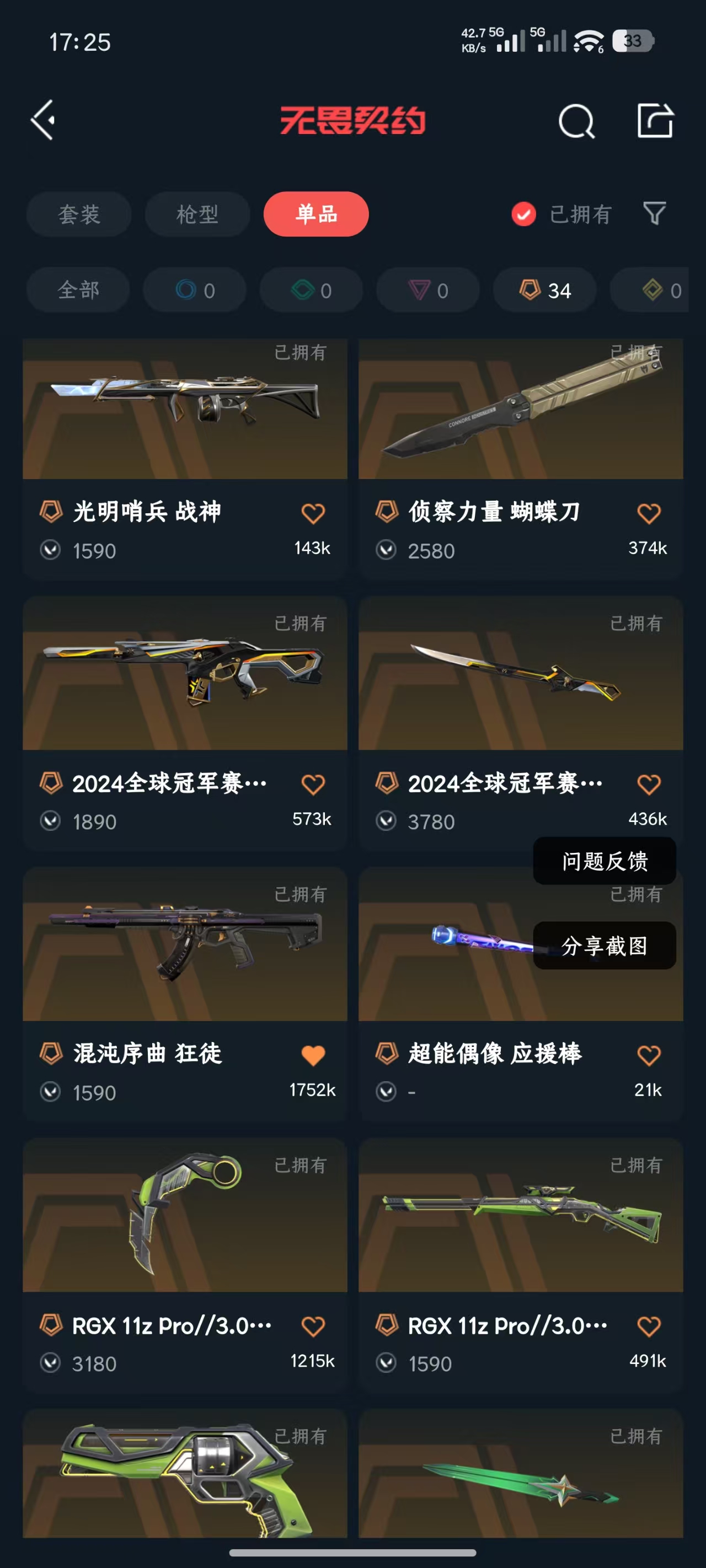The width and height of the screenshot is (706, 1568).
Task: Select the 单品 tab
Action: [315, 214]
